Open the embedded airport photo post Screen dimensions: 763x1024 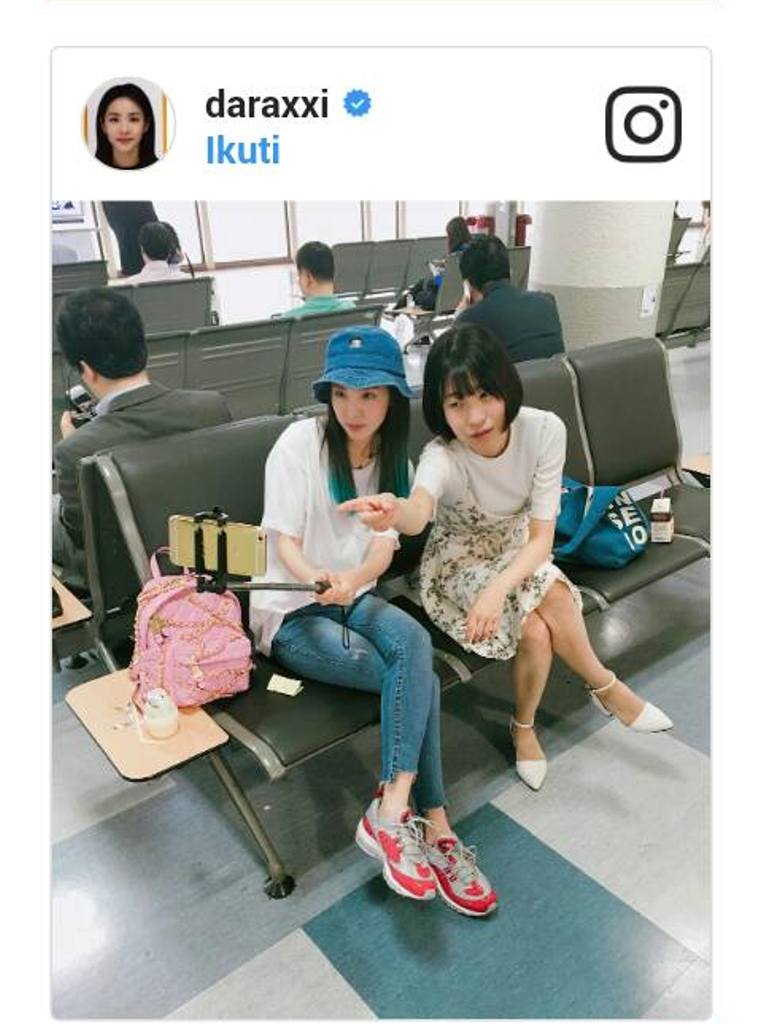click(381, 608)
